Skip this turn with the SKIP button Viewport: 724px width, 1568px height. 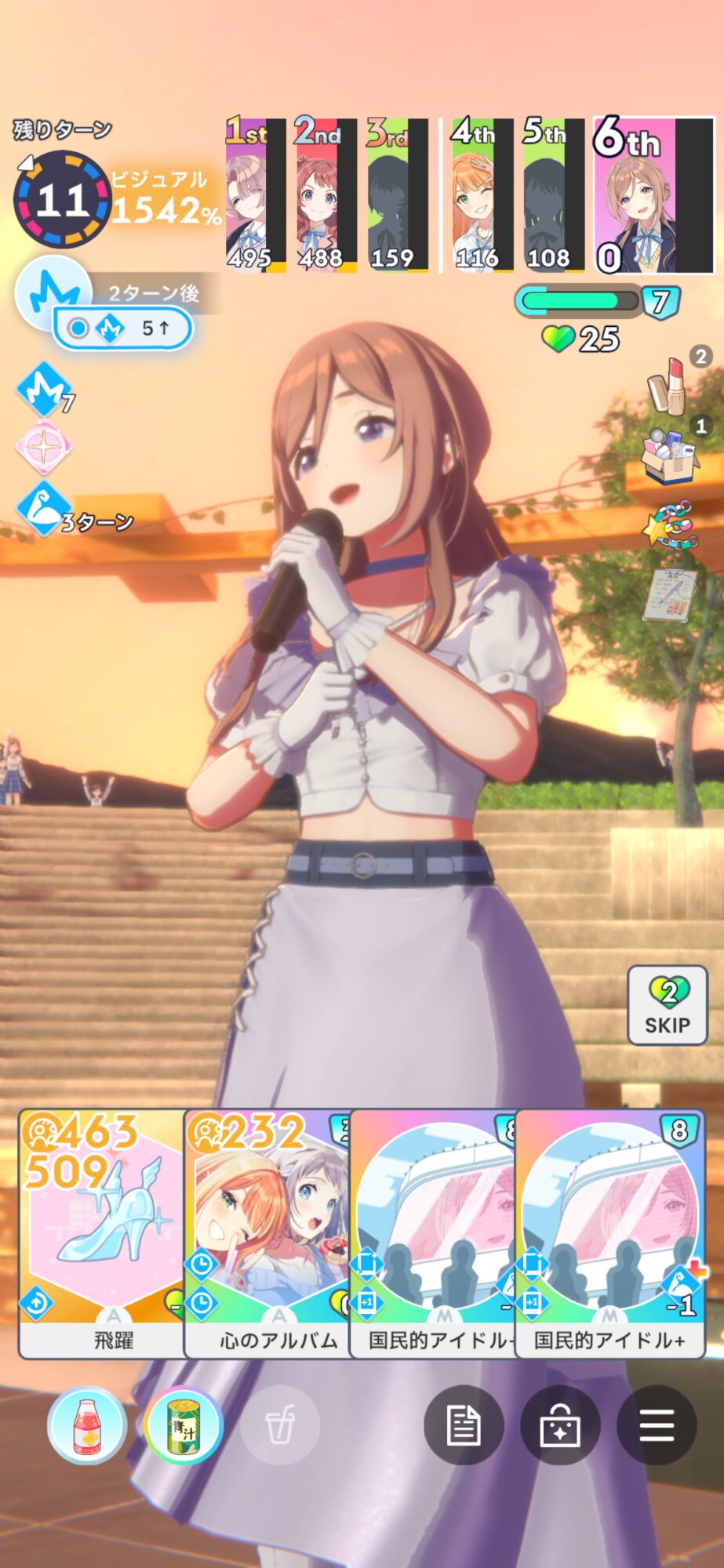(667, 1005)
